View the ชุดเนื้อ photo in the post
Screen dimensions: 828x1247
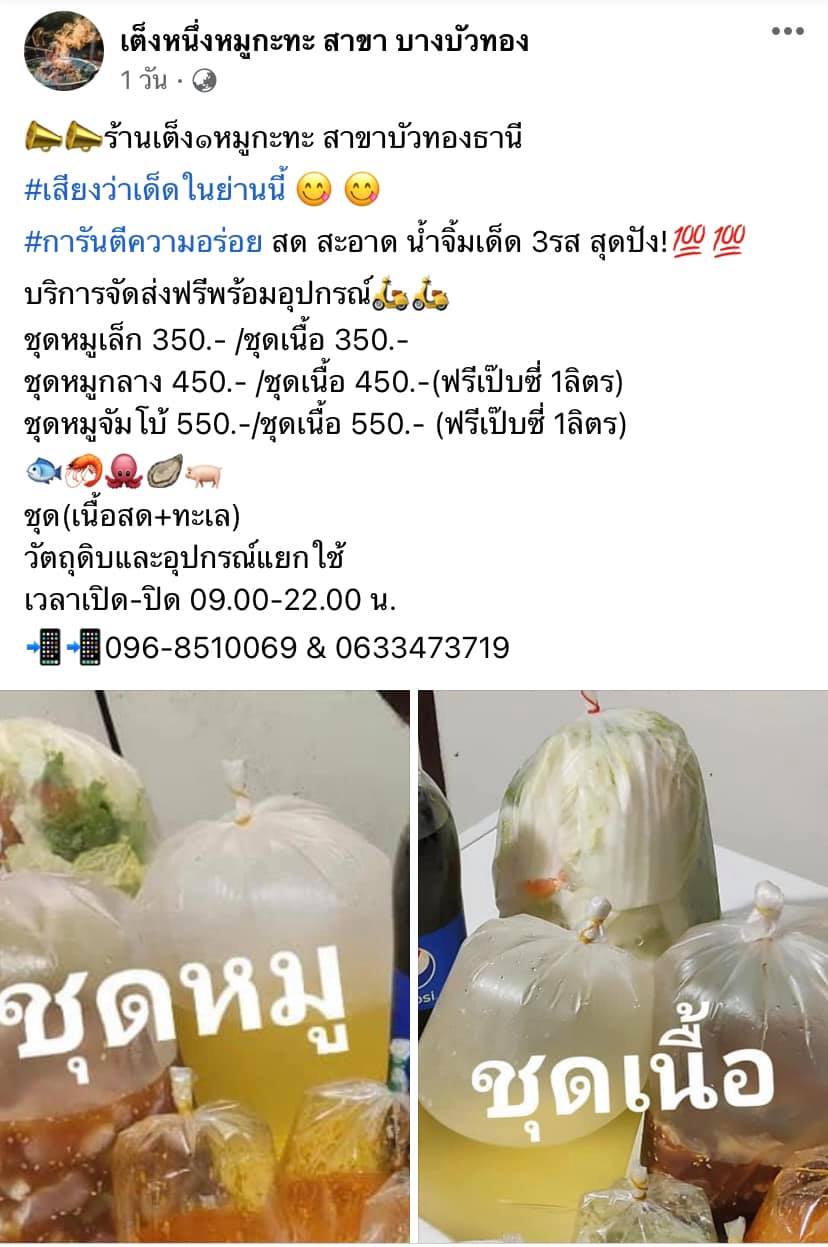[623, 965]
